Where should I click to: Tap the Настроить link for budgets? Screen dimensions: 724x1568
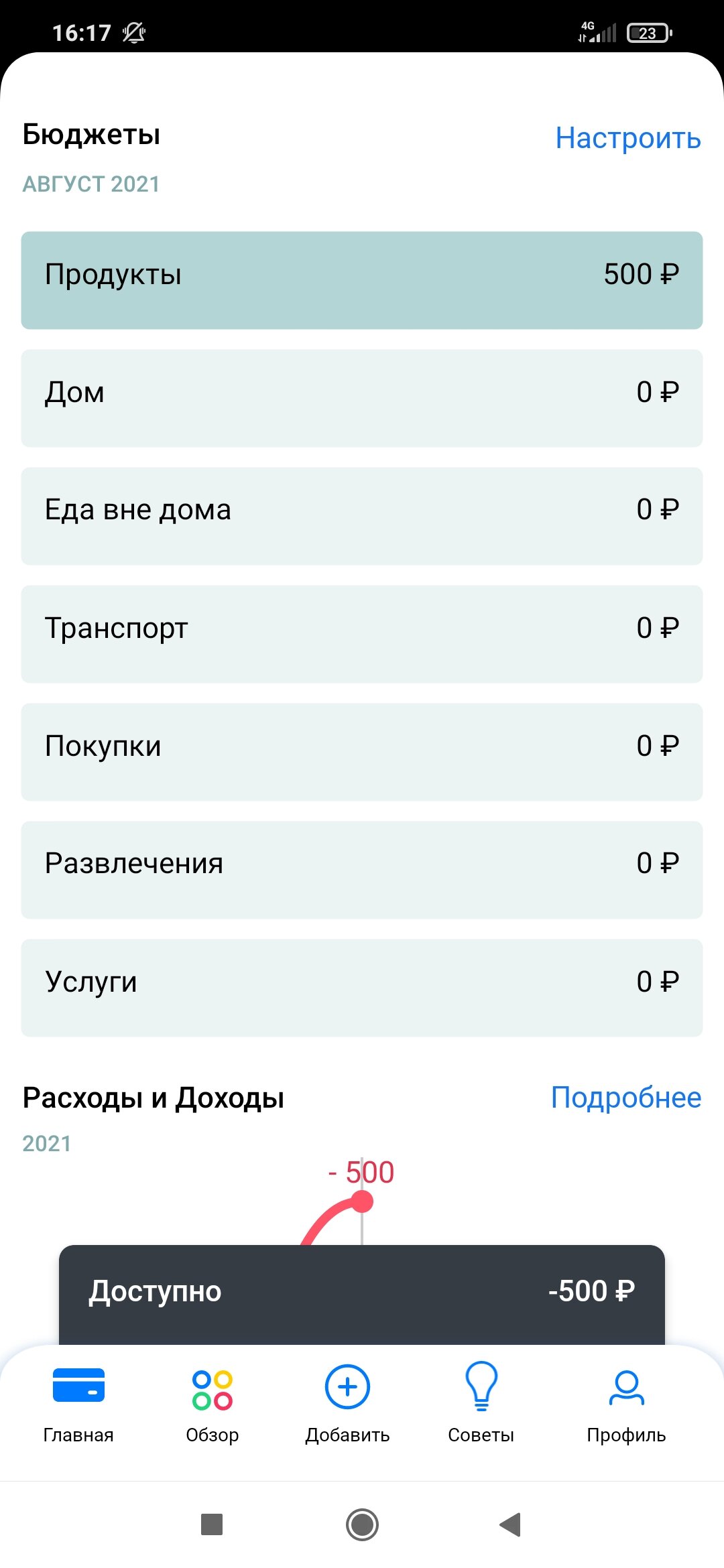pos(628,138)
